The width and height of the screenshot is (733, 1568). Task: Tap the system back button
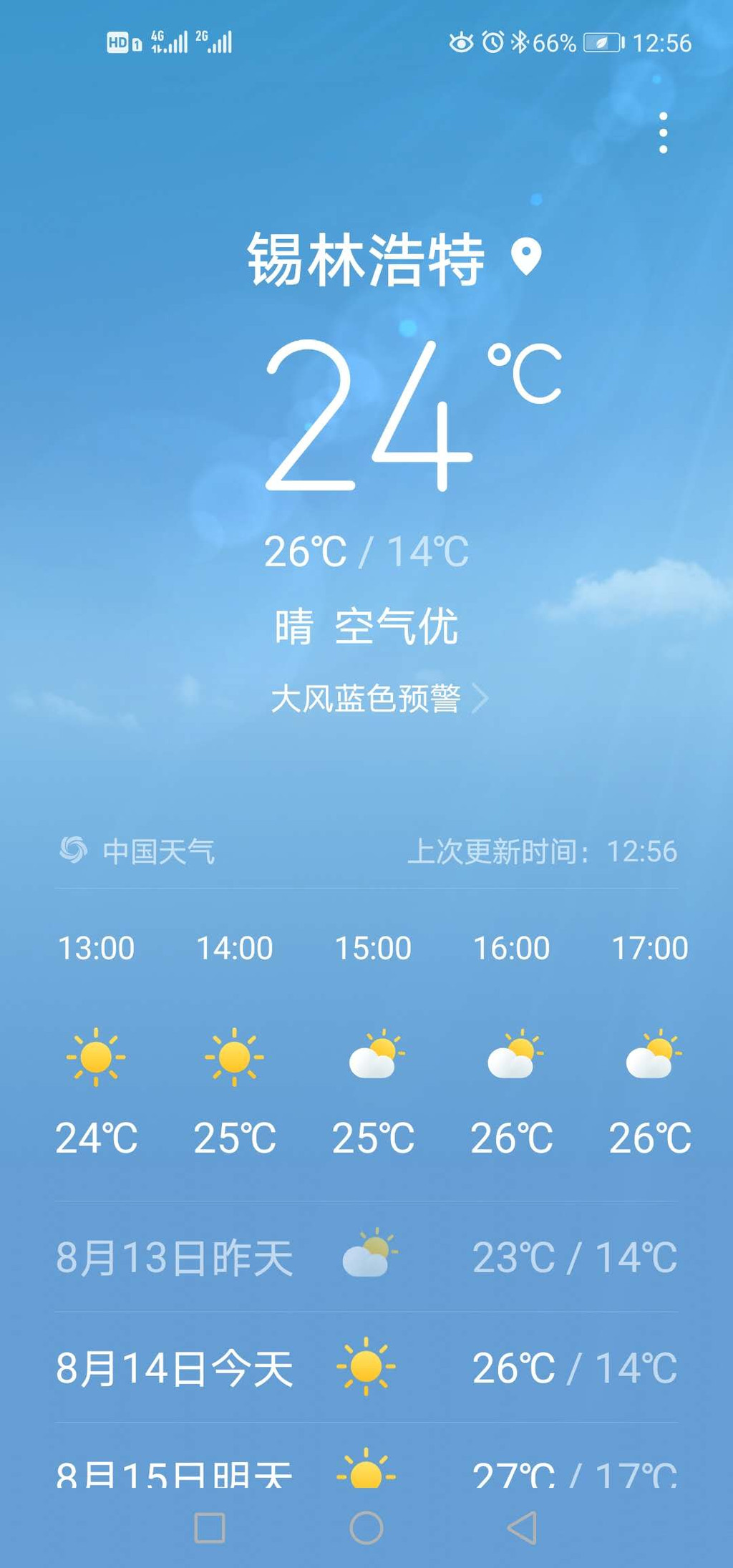point(522,1527)
